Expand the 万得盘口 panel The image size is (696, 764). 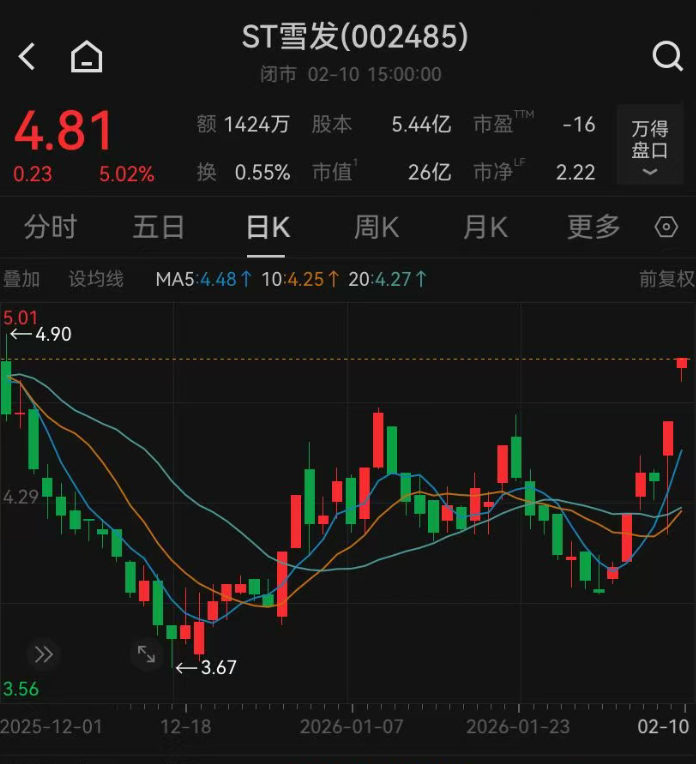[x=650, y=144]
